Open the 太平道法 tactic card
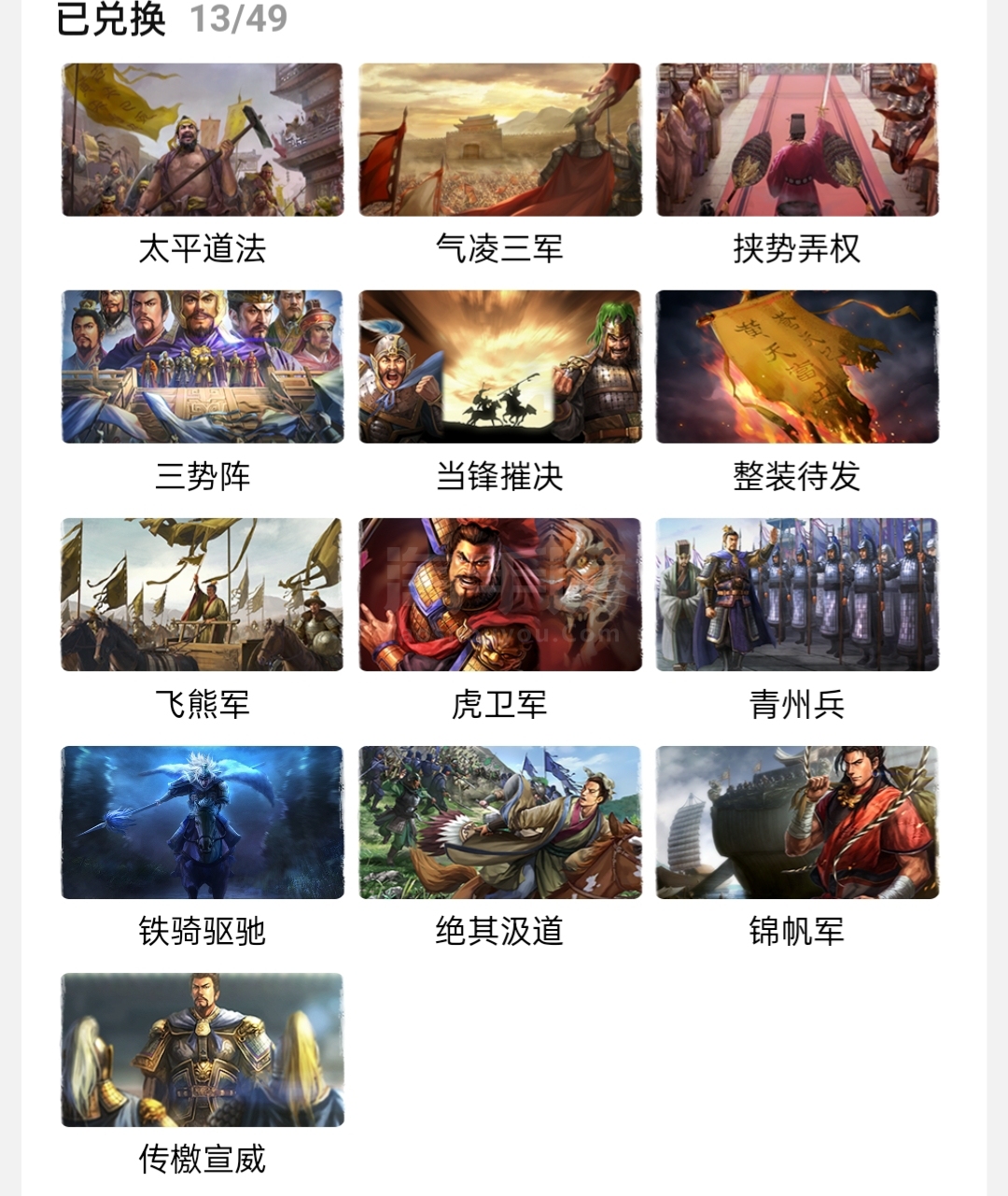1008x1196 pixels. pos(203,140)
